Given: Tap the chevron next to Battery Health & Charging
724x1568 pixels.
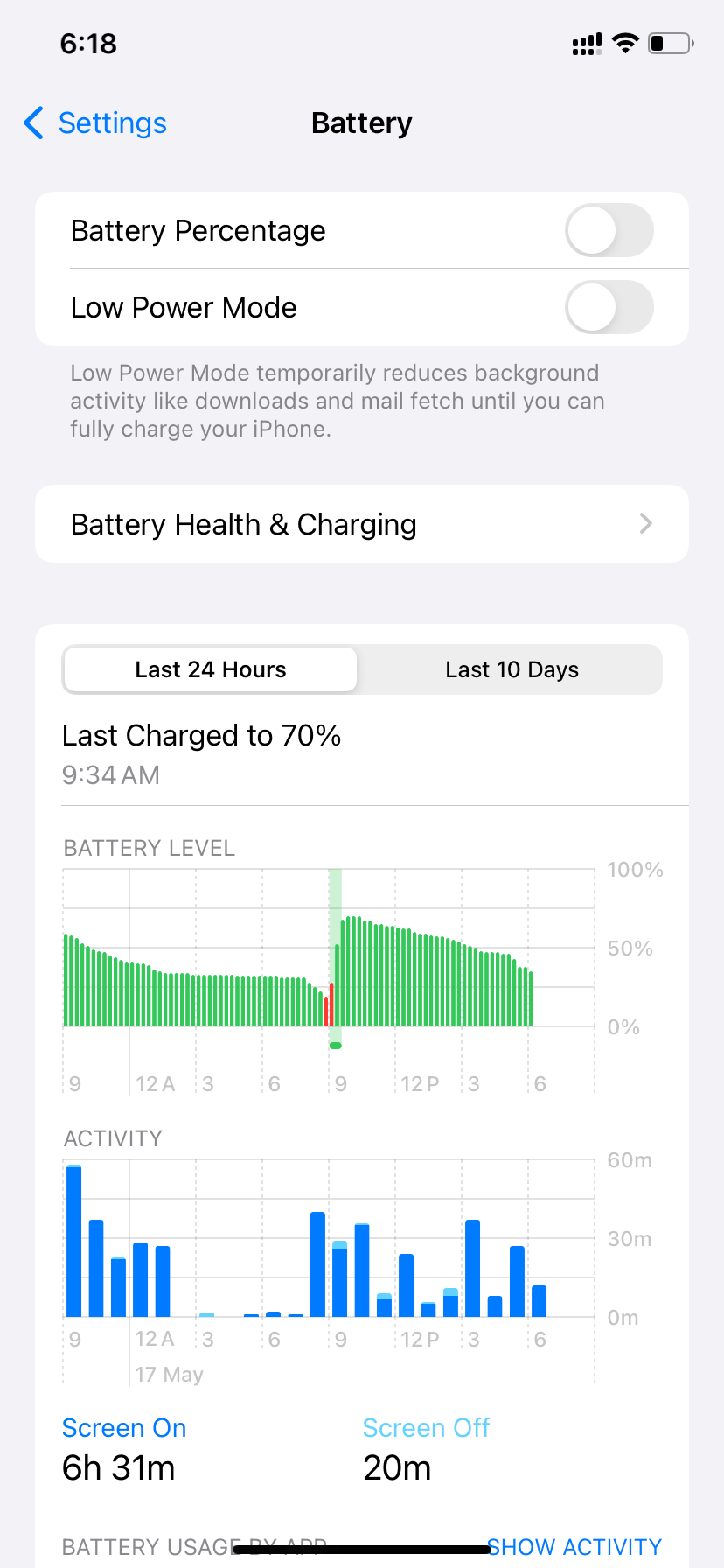Looking at the screenshot, I should [x=645, y=523].
